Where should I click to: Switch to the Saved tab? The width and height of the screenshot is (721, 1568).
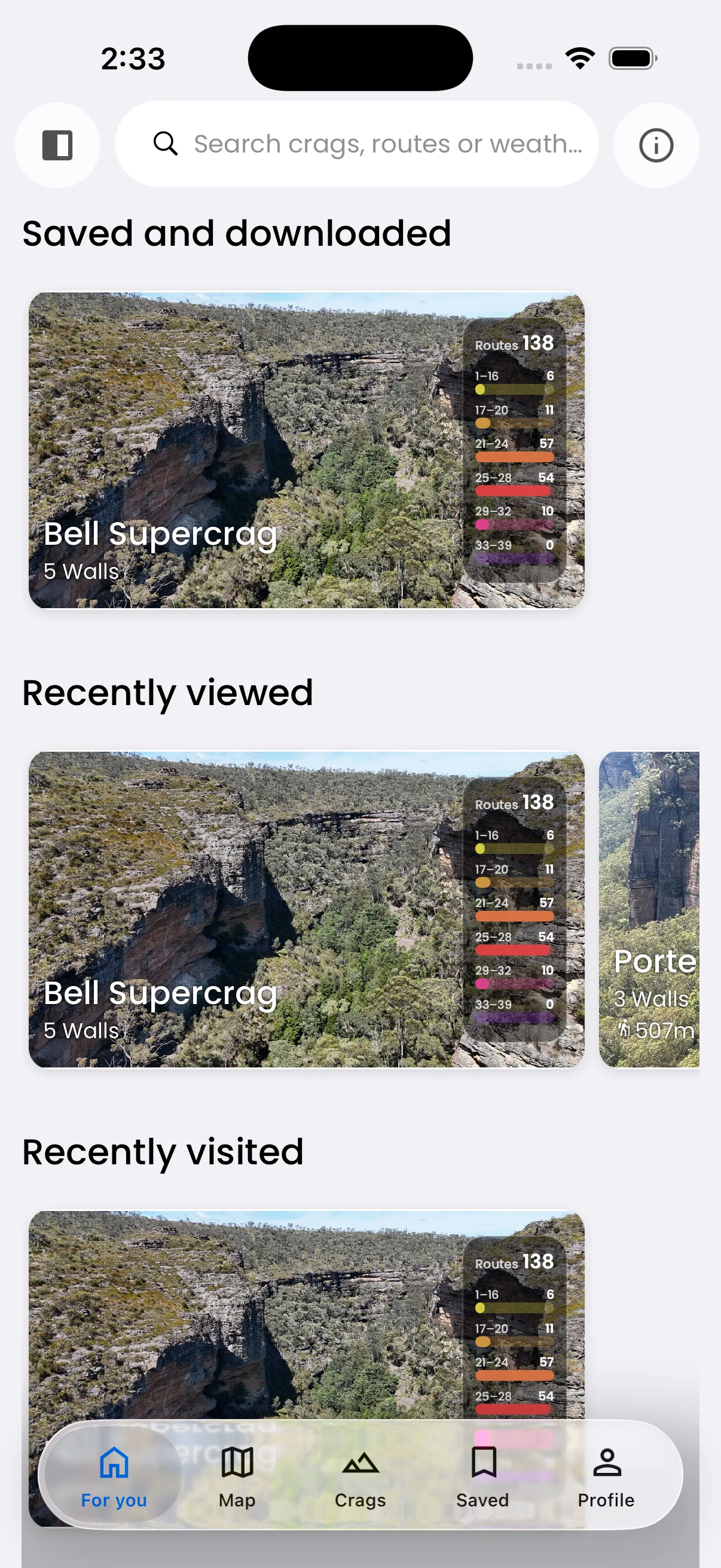click(x=483, y=1475)
